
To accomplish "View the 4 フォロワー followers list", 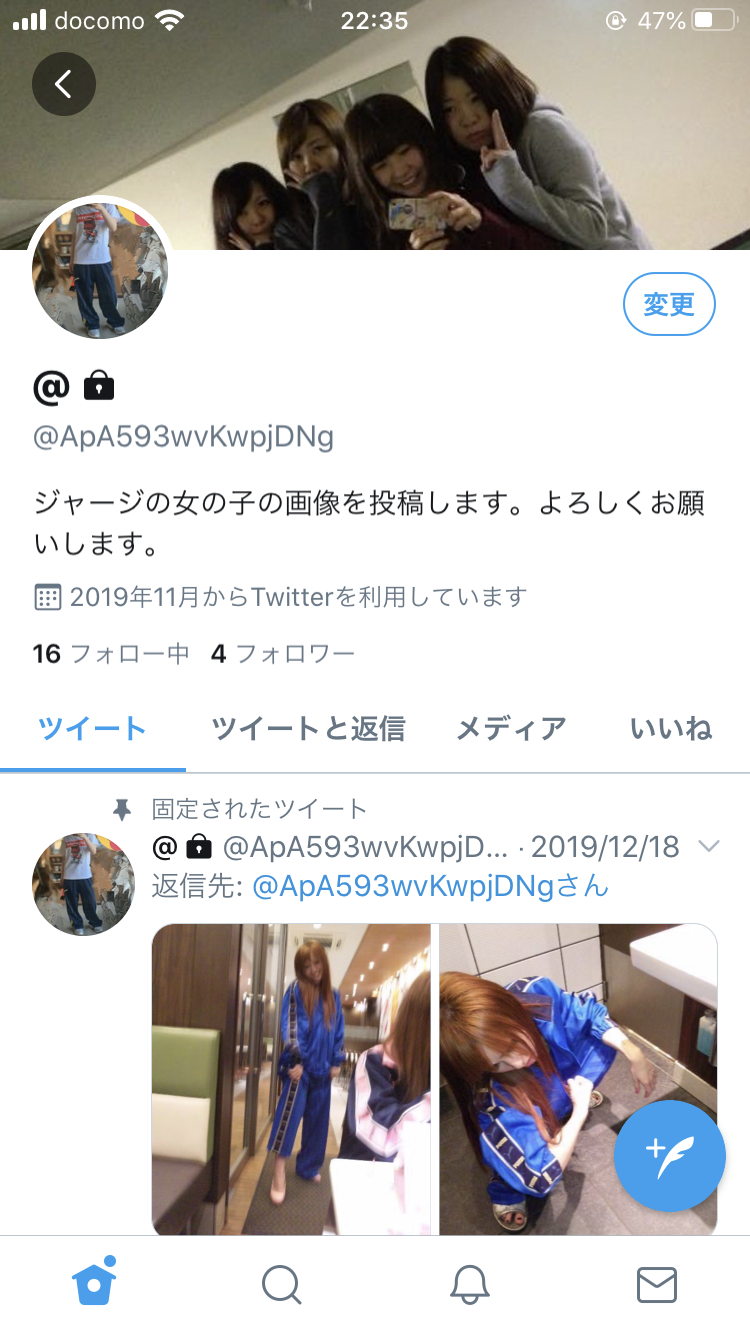I will 283,654.
